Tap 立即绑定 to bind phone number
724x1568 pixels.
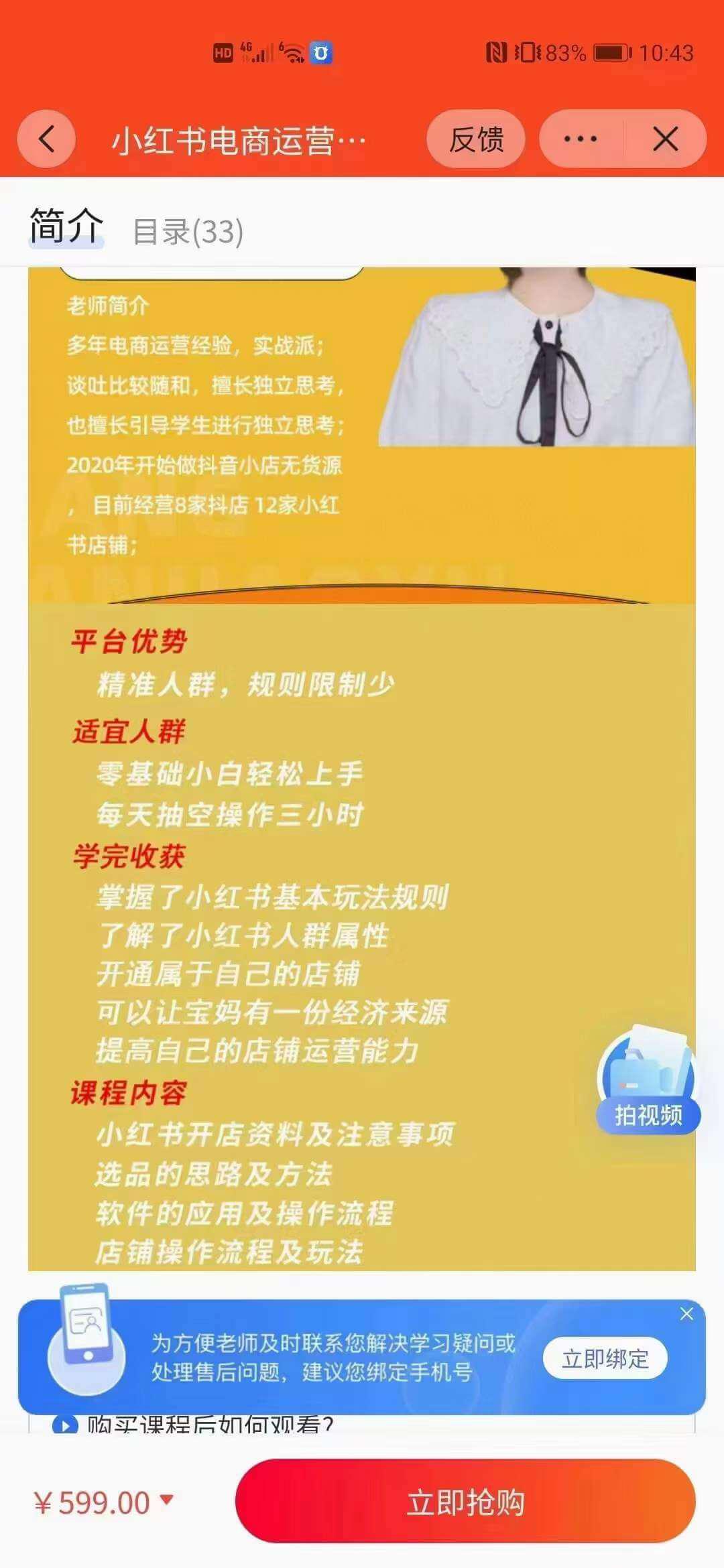pos(605,1359)
